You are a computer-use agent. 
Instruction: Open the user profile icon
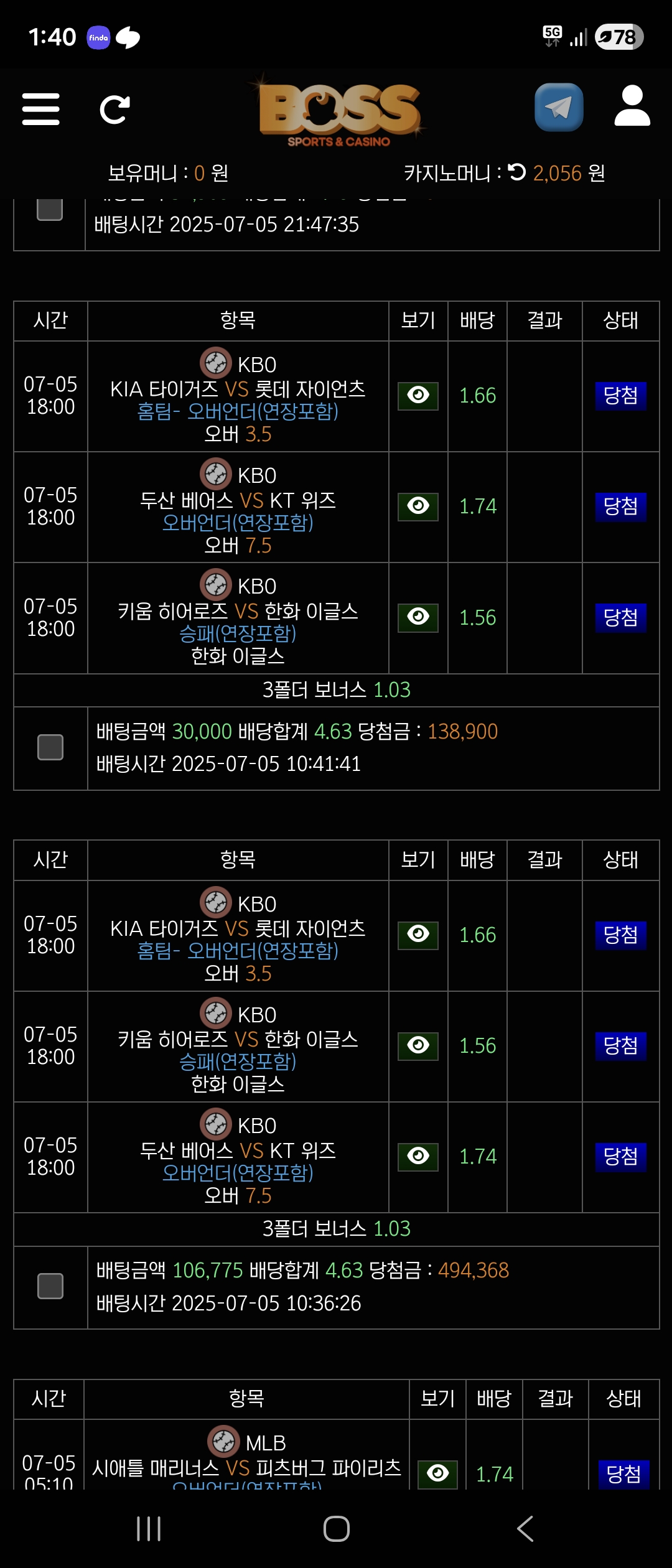(x=632, y=106)
